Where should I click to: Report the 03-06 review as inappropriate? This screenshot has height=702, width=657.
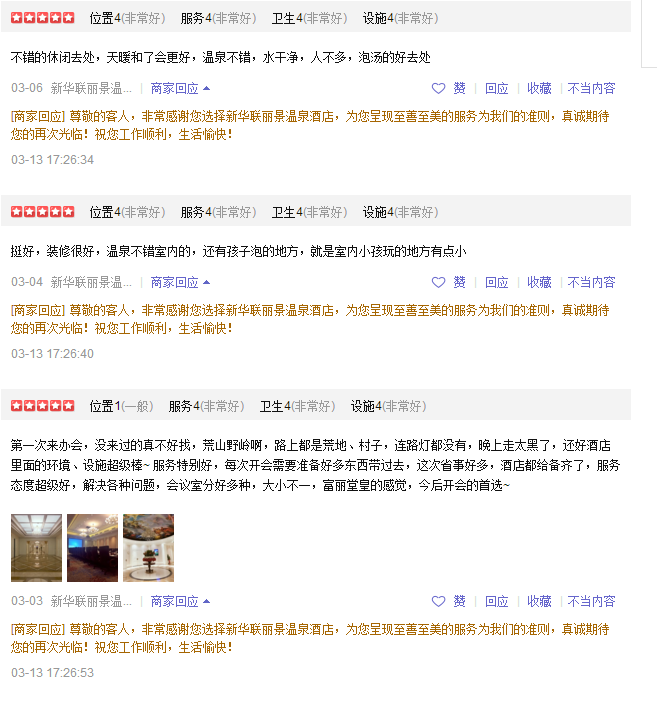[x=591, y=88]
